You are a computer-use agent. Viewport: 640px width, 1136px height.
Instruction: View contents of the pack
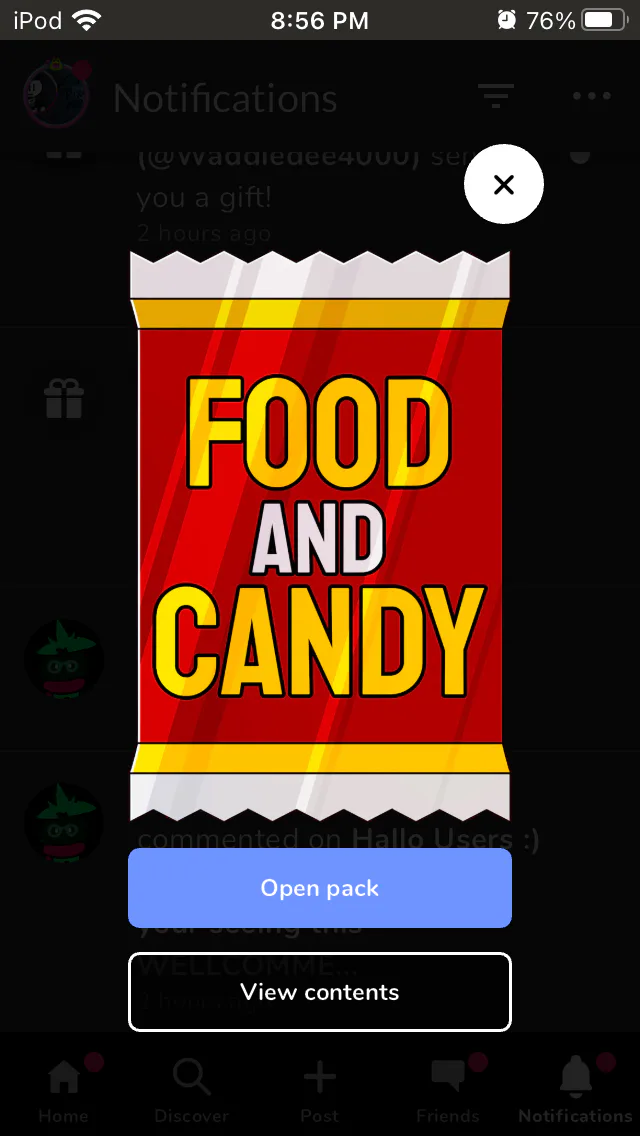(320, 992)
